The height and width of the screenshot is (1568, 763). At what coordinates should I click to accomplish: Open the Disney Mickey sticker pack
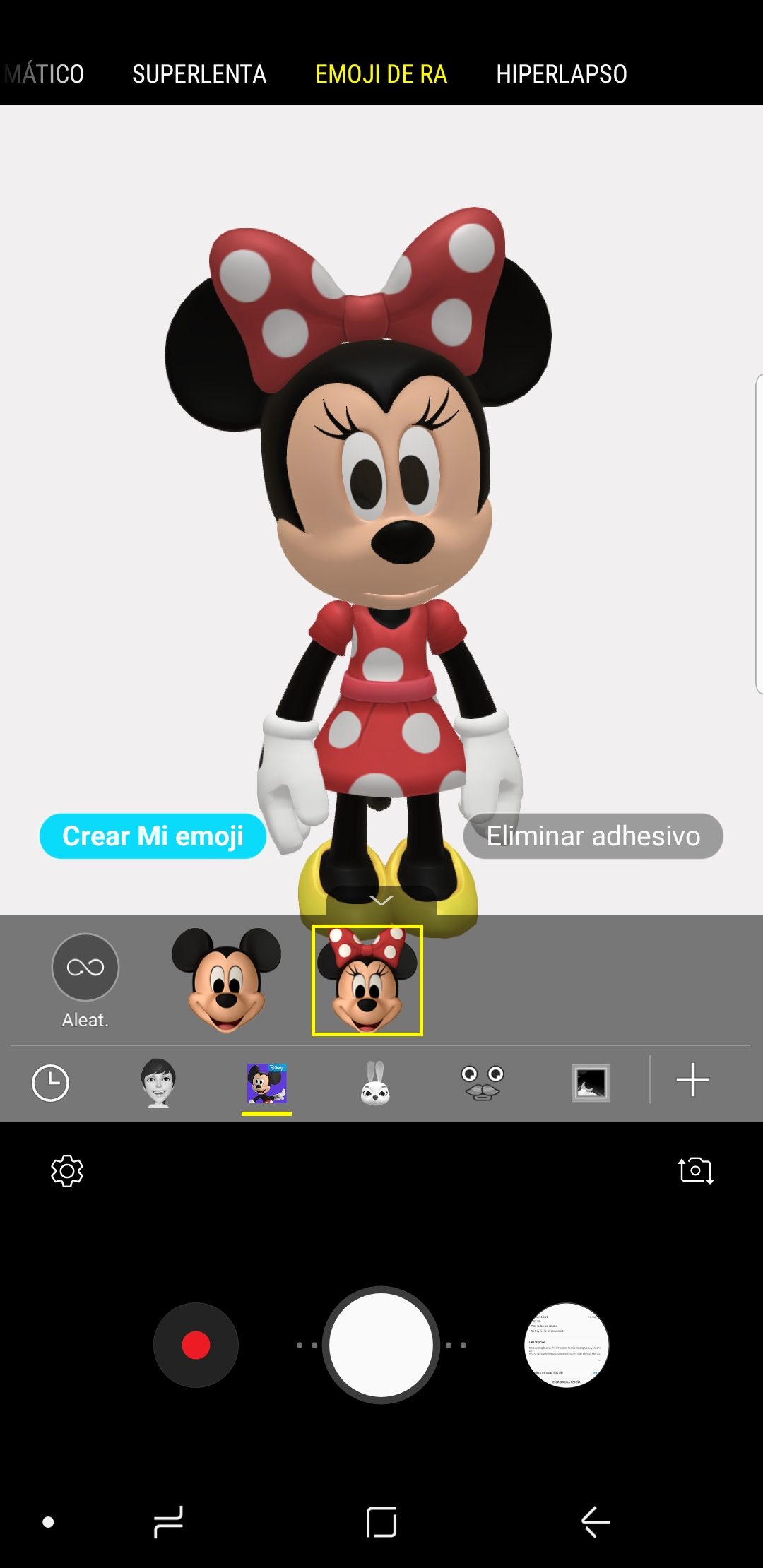(x=267, y=1081)
